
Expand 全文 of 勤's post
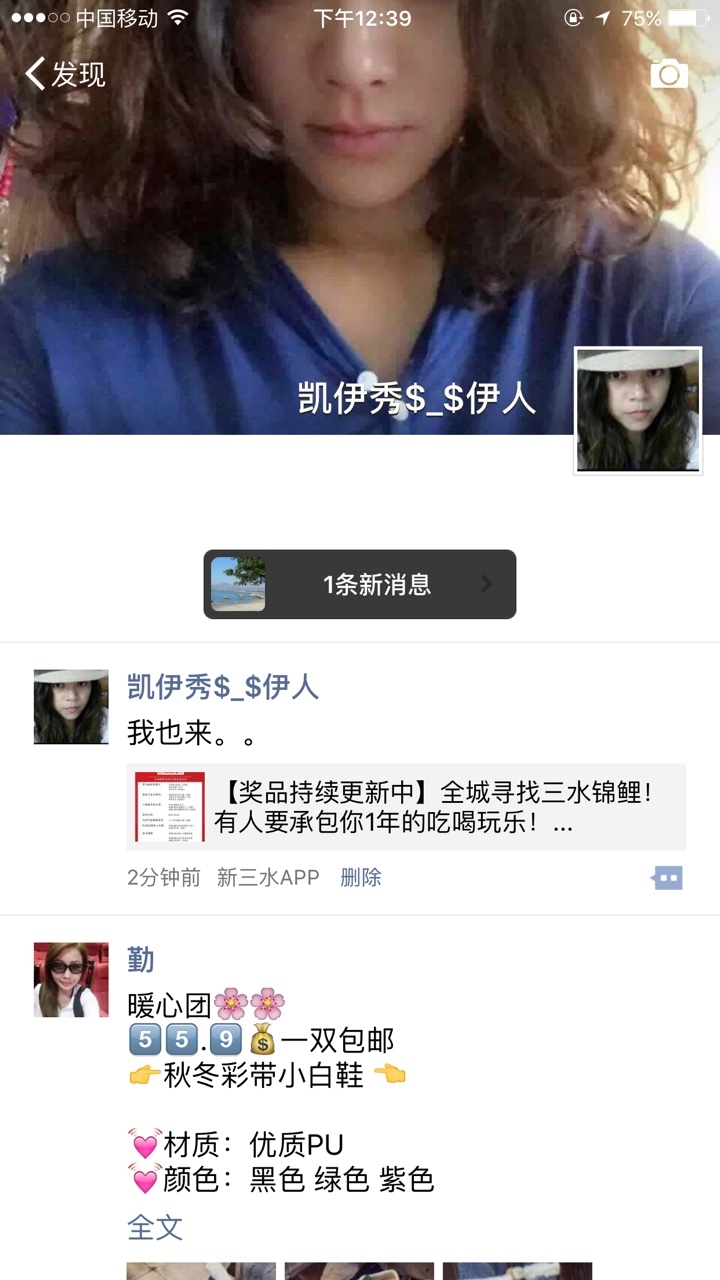click(x=155, y=1227)
